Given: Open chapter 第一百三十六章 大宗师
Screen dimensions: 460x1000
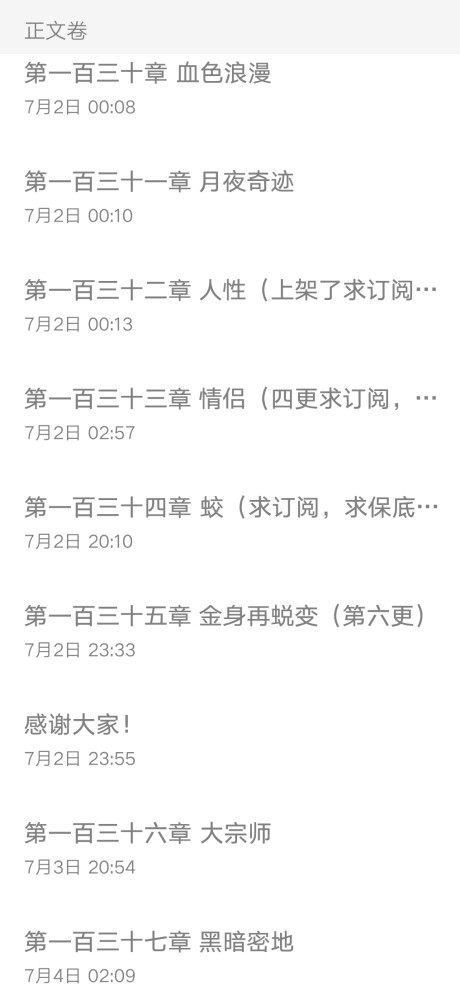Looking at the screenshot, I should pyautogui.click(x=230, y=849).
